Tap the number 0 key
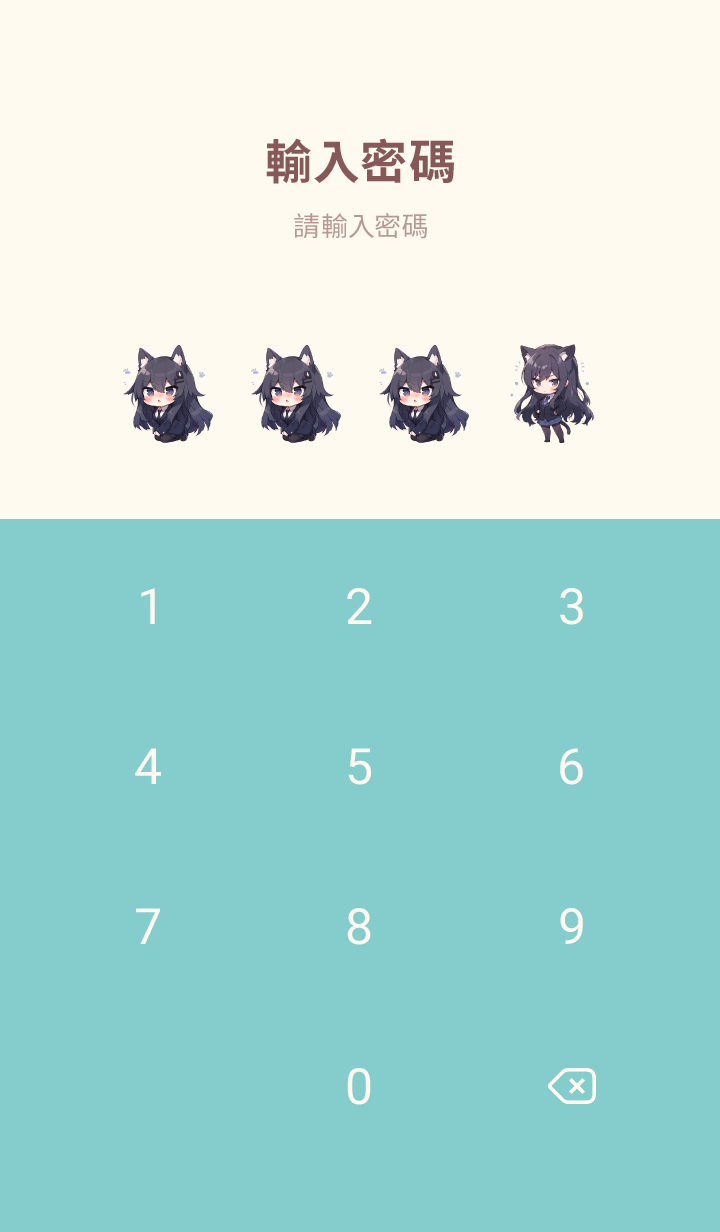Image resolution: width=720 pixels, height=1232 pixels. [x=359, y=1087]
